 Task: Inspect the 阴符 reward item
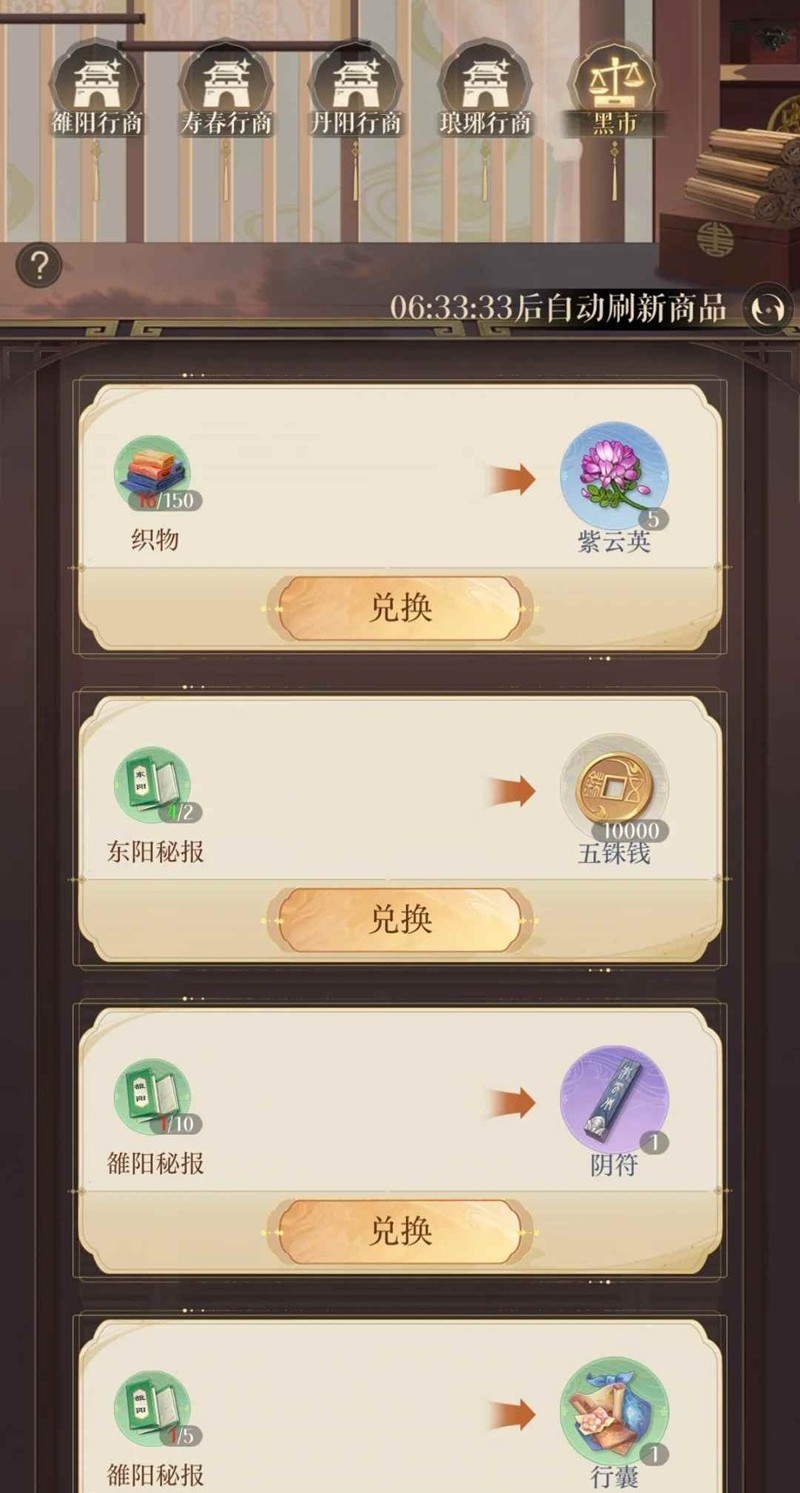click(x=613, y=1099)
